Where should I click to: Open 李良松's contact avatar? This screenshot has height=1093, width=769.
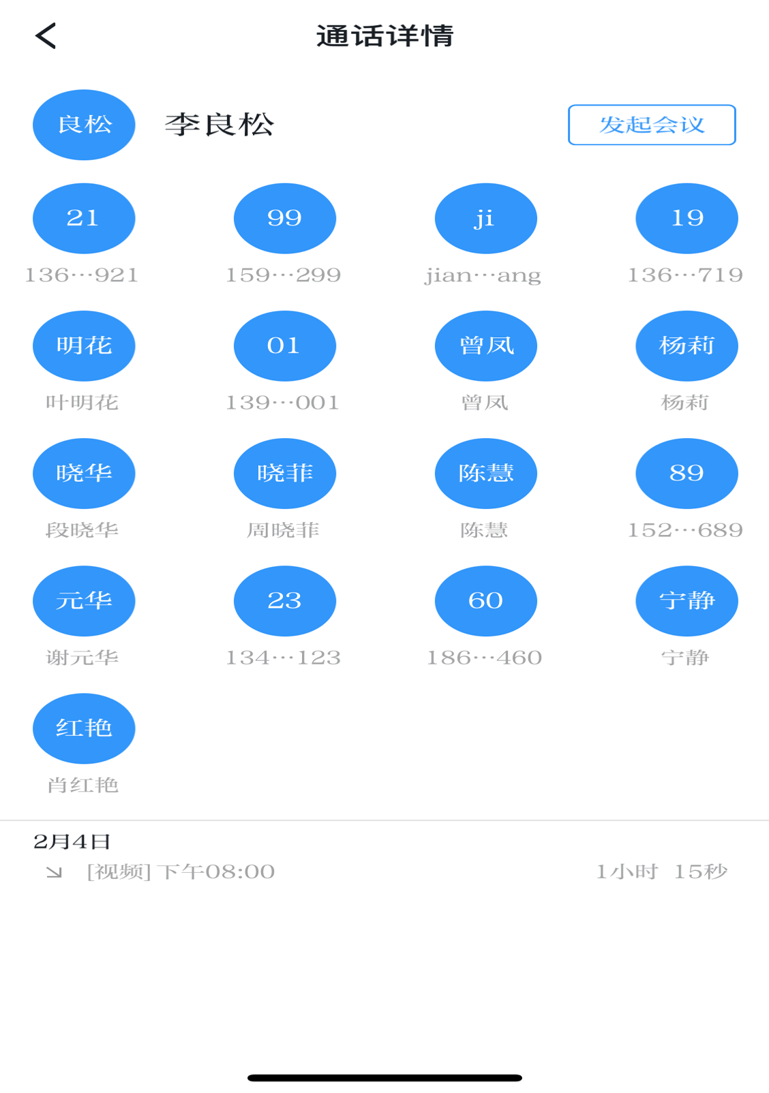tap(84, 125)
